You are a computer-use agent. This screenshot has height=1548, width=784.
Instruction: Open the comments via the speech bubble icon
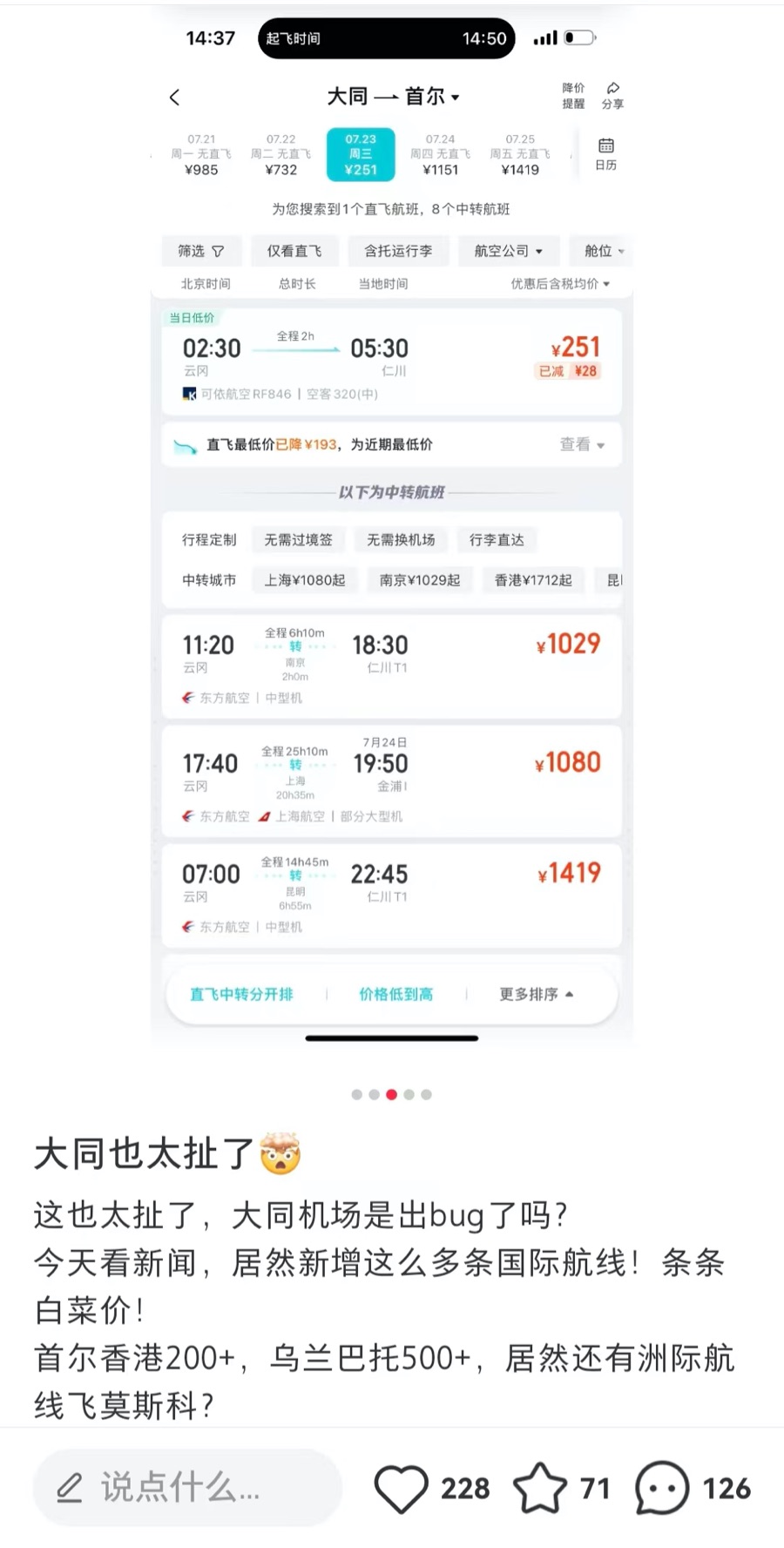(x=662, y=1488)
